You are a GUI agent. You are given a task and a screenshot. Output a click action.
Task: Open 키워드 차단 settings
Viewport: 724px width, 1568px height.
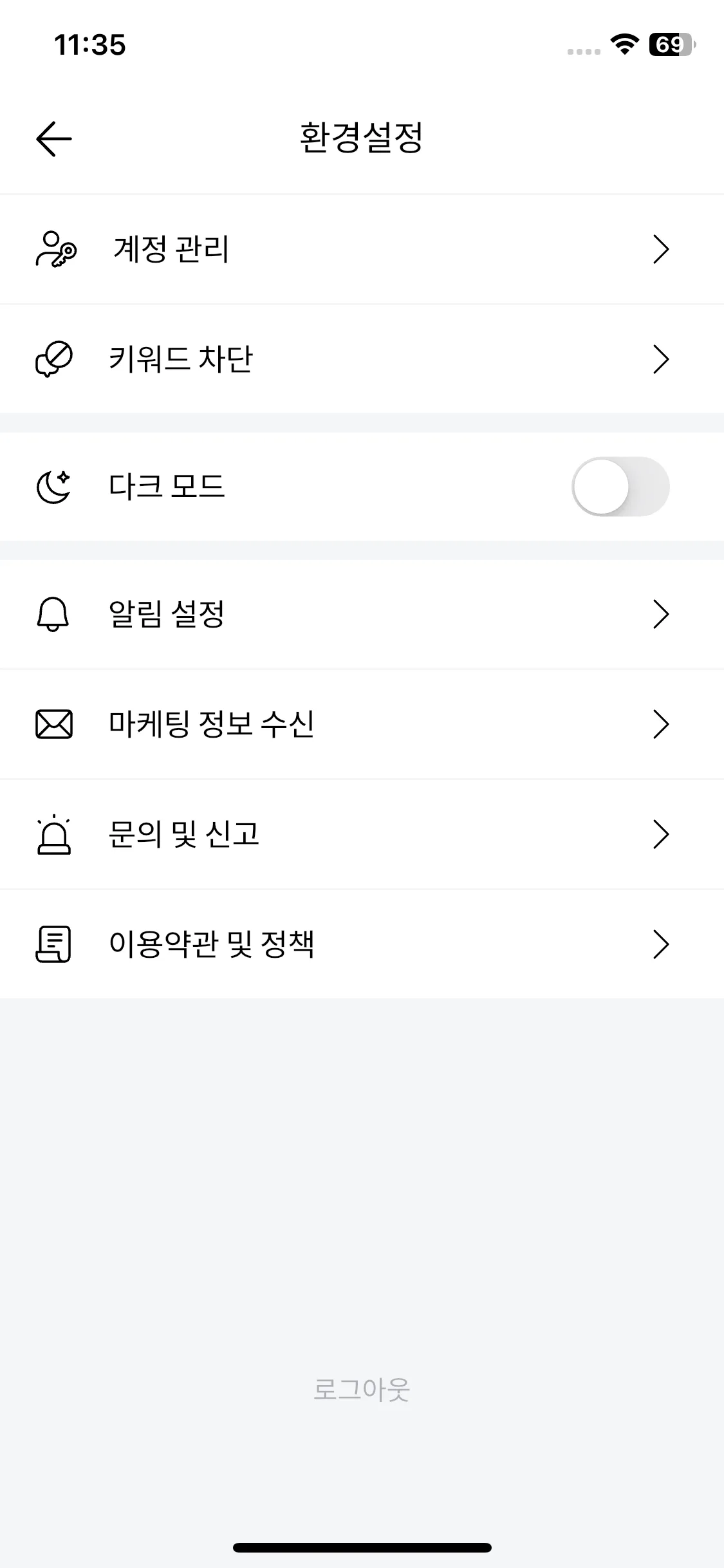[362, 359]
